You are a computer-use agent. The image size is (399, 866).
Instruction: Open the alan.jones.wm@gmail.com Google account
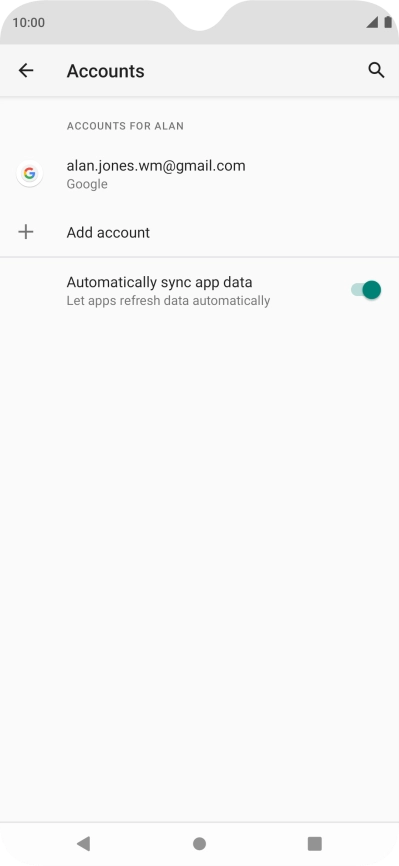(x=200, y=174)
